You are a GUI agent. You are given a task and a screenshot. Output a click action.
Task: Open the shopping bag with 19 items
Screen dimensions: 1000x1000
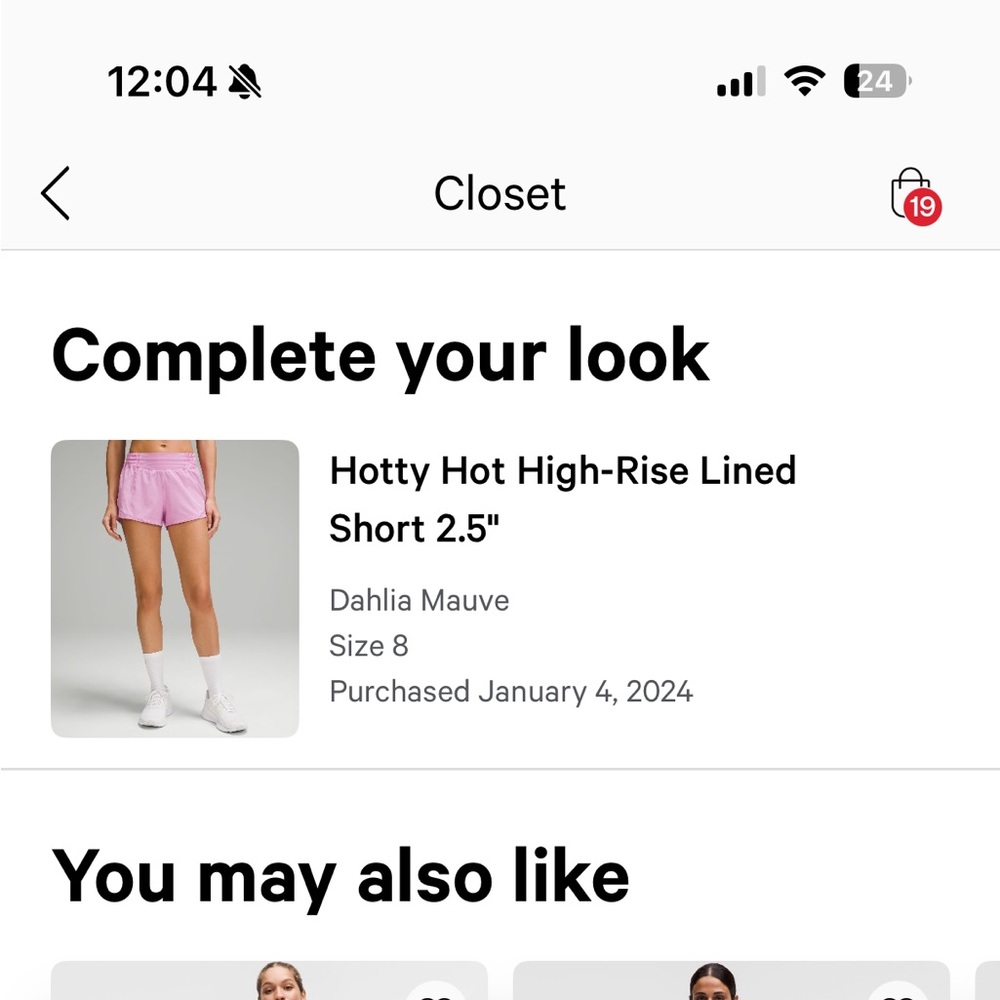[913, 194]
